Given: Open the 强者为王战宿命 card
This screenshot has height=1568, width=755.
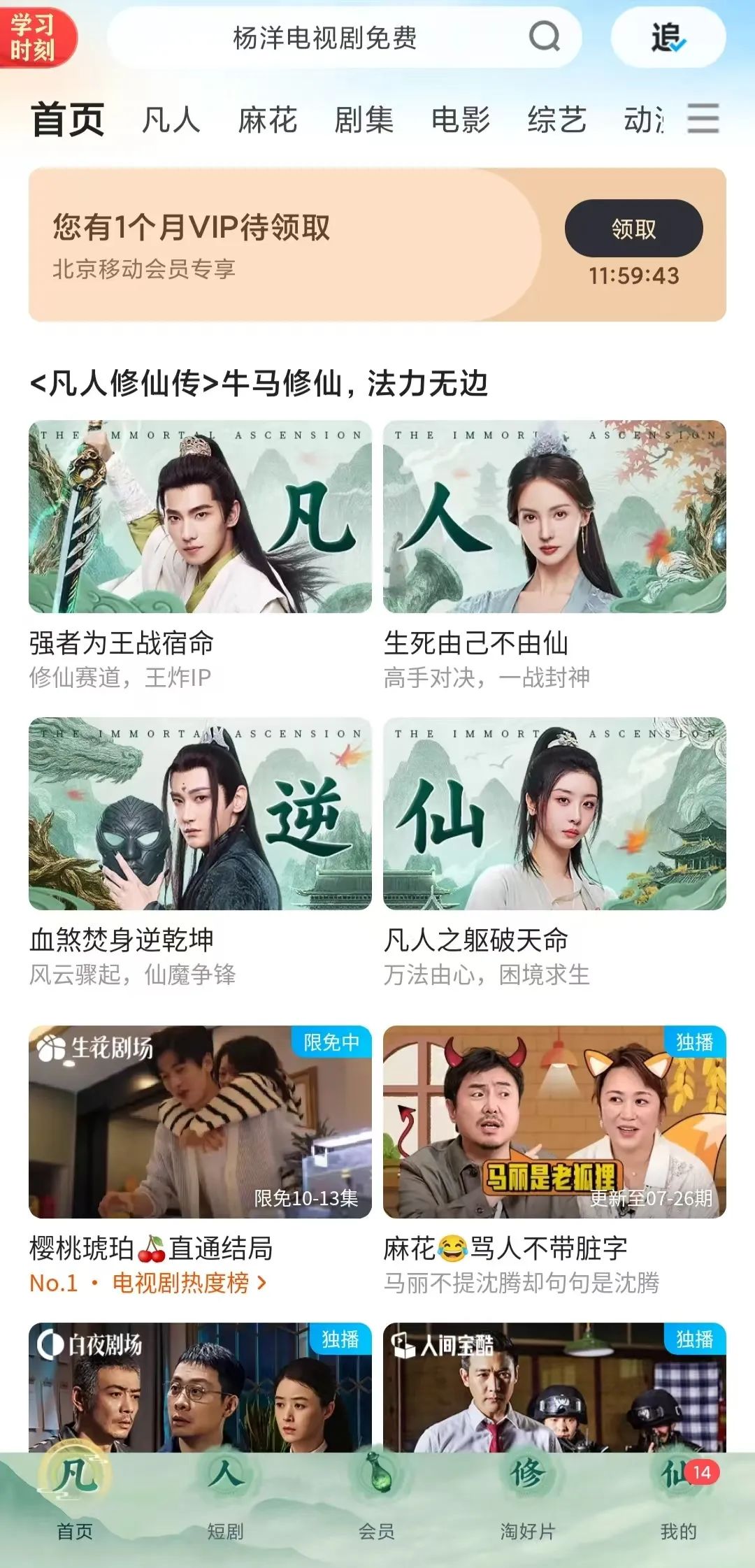Looking at the screenshot, I should click(x=200, y=517).
